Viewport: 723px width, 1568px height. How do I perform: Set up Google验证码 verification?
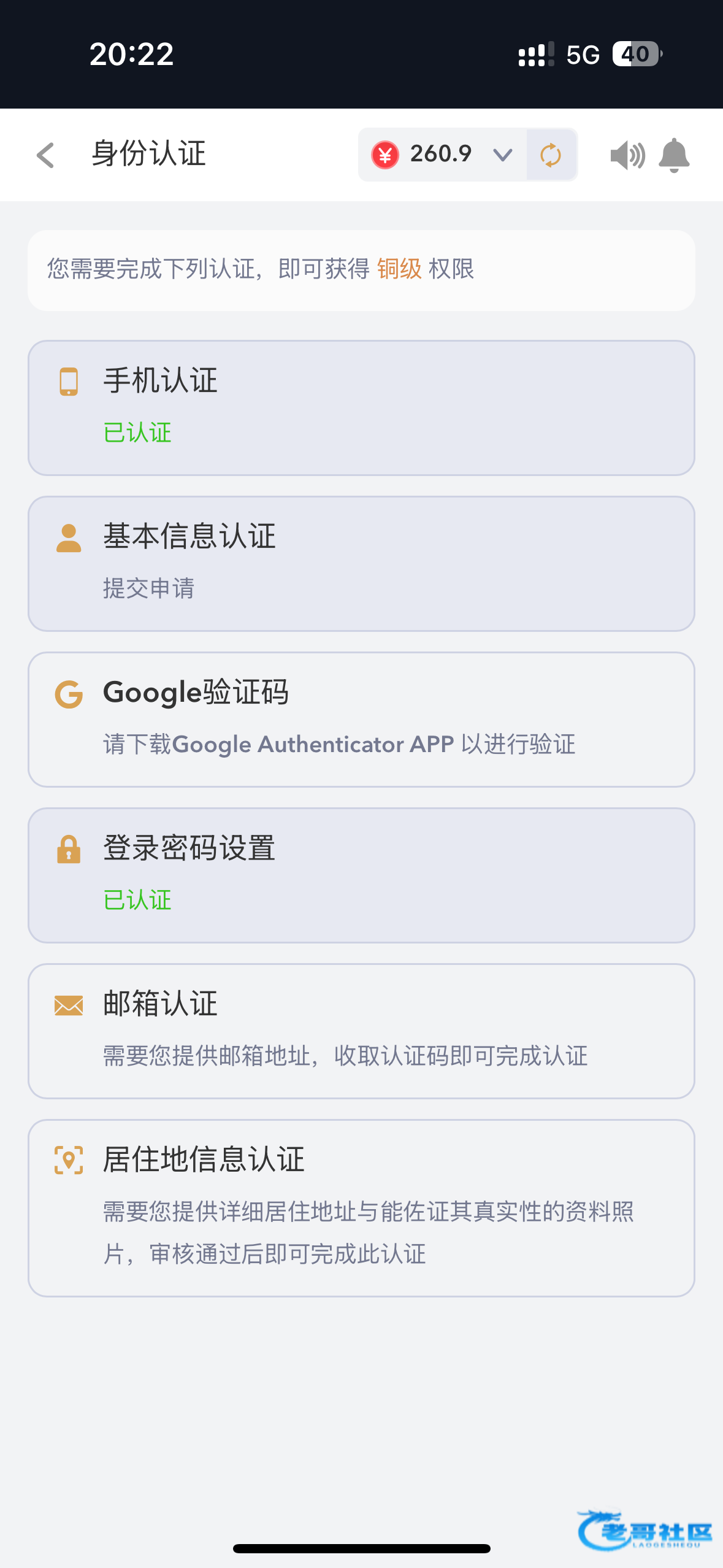click(361, 720)
